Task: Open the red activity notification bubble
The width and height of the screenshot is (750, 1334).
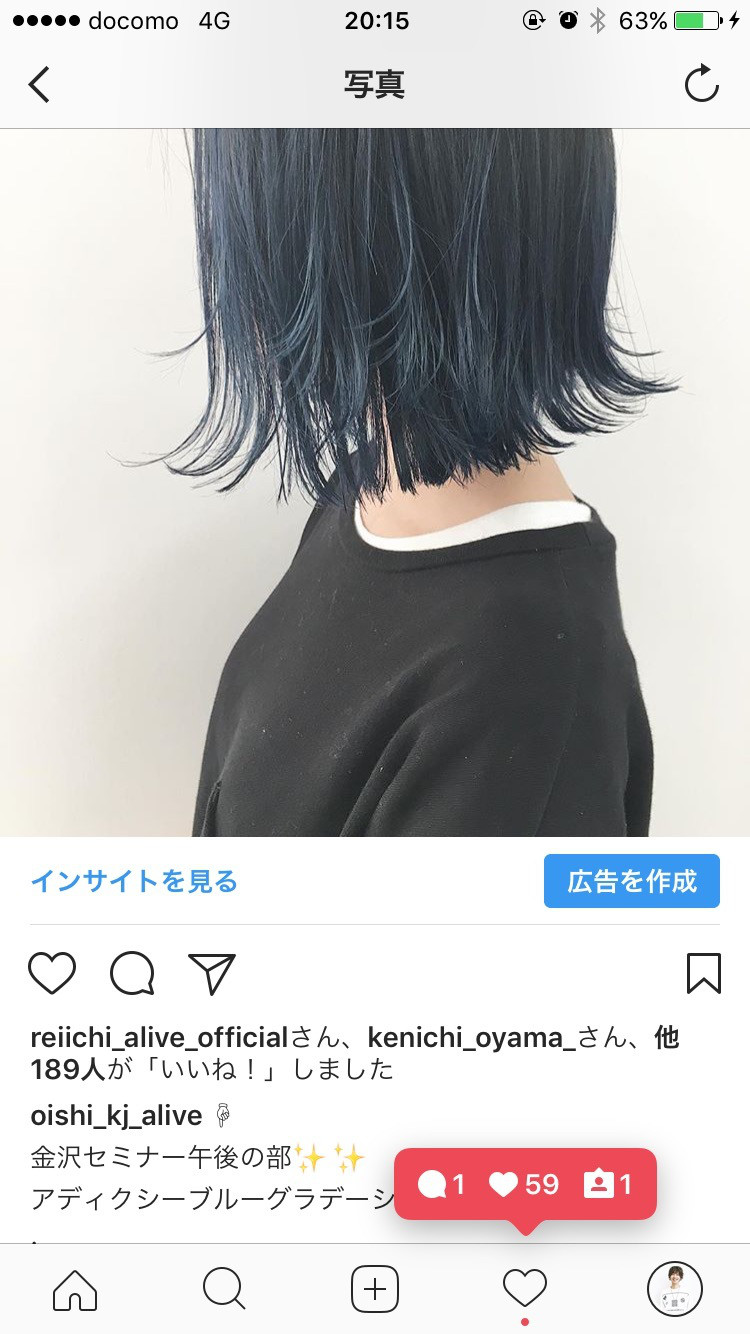Action: pos(525,1185)
